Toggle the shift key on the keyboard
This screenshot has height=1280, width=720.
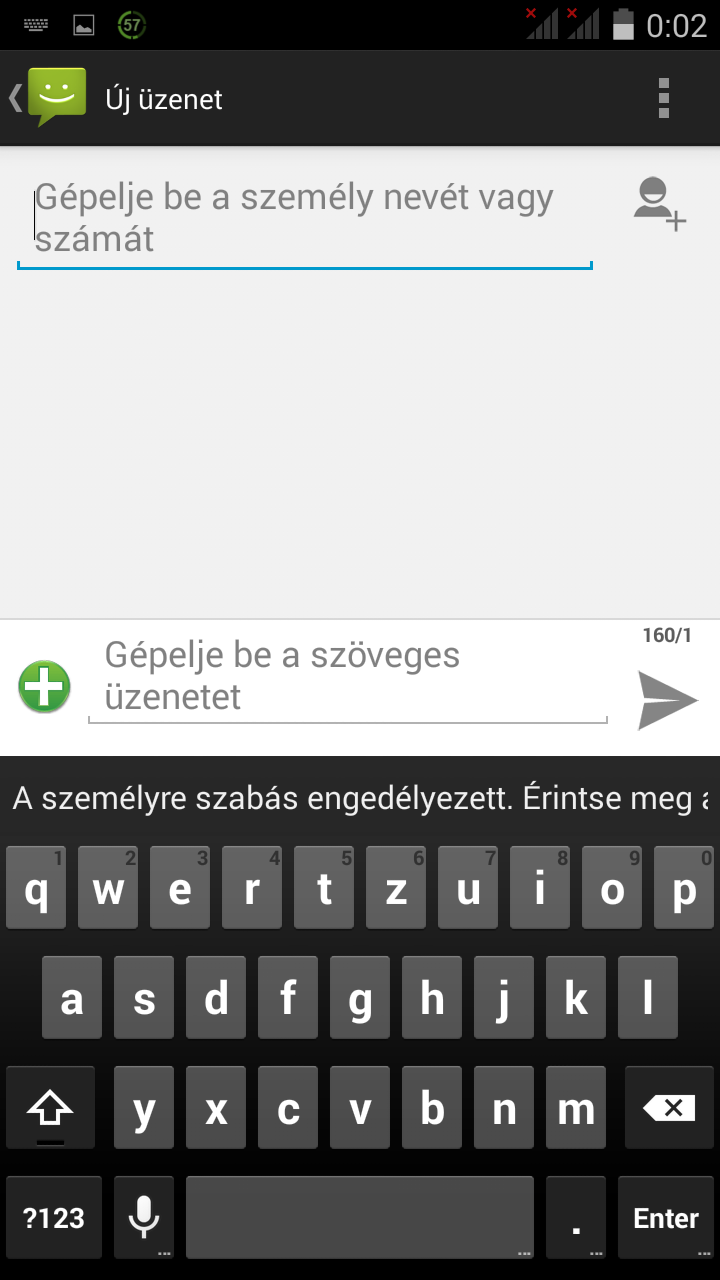tap(51, 1107)
